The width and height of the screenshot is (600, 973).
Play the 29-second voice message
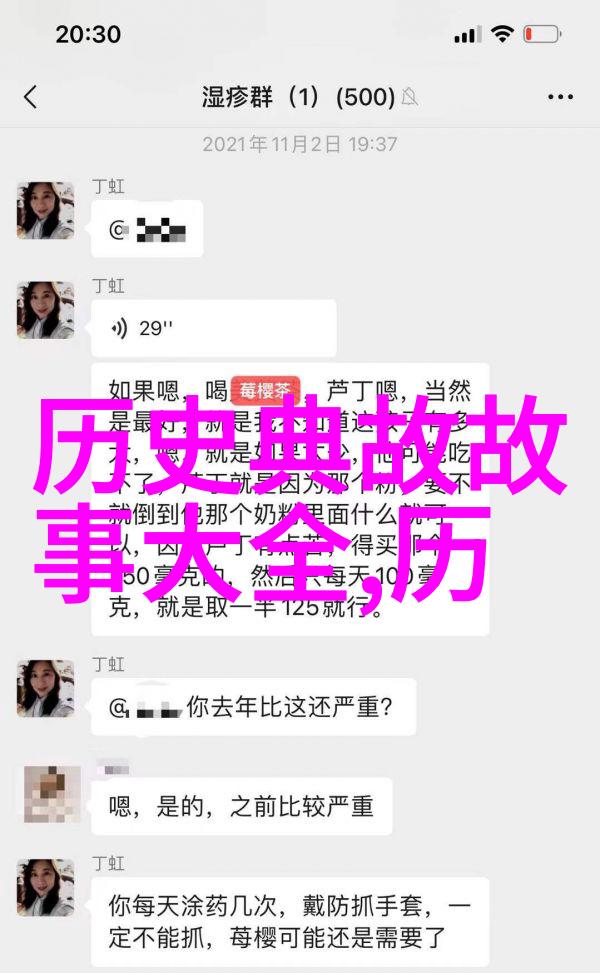[212, 328]
